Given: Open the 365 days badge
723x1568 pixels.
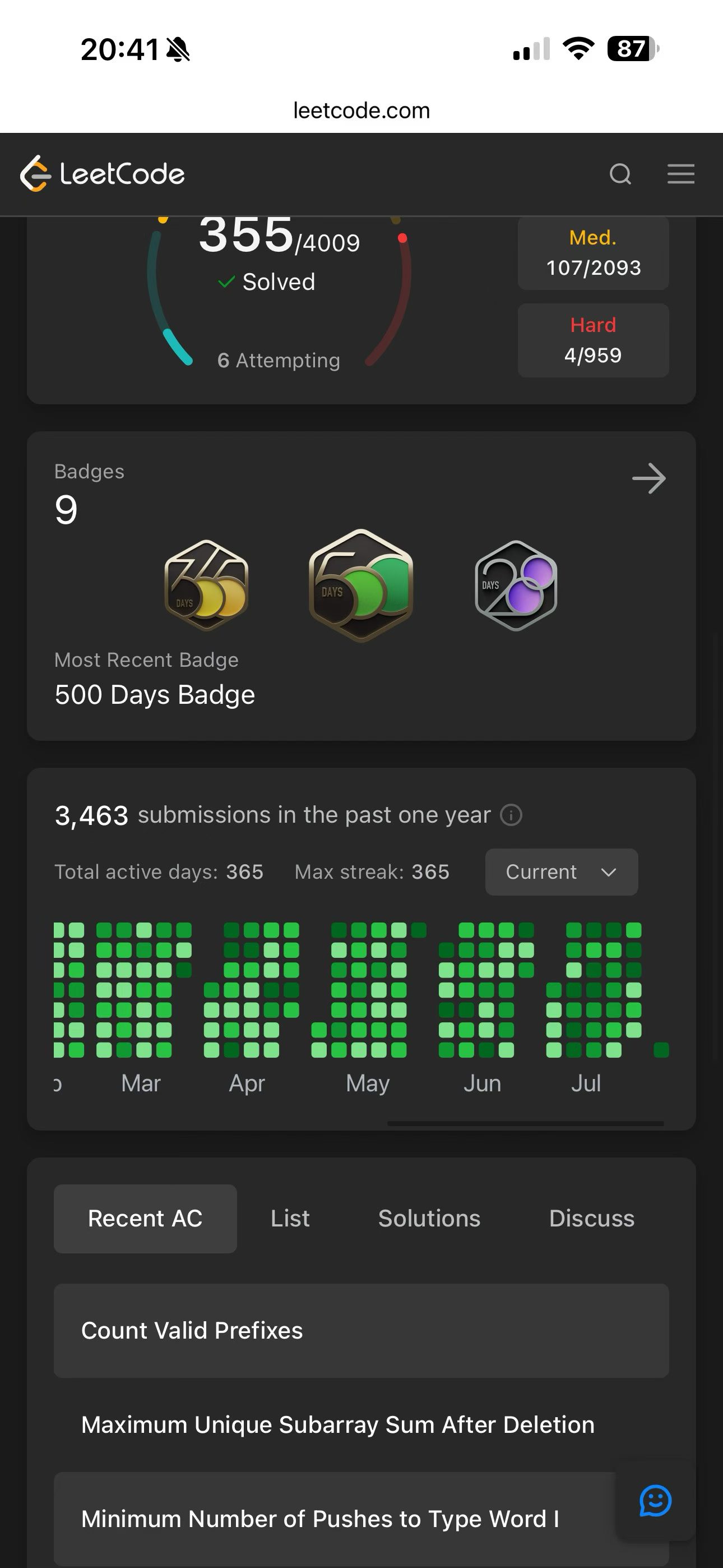Looking at the screenshot, I should (x=206, y=585).
